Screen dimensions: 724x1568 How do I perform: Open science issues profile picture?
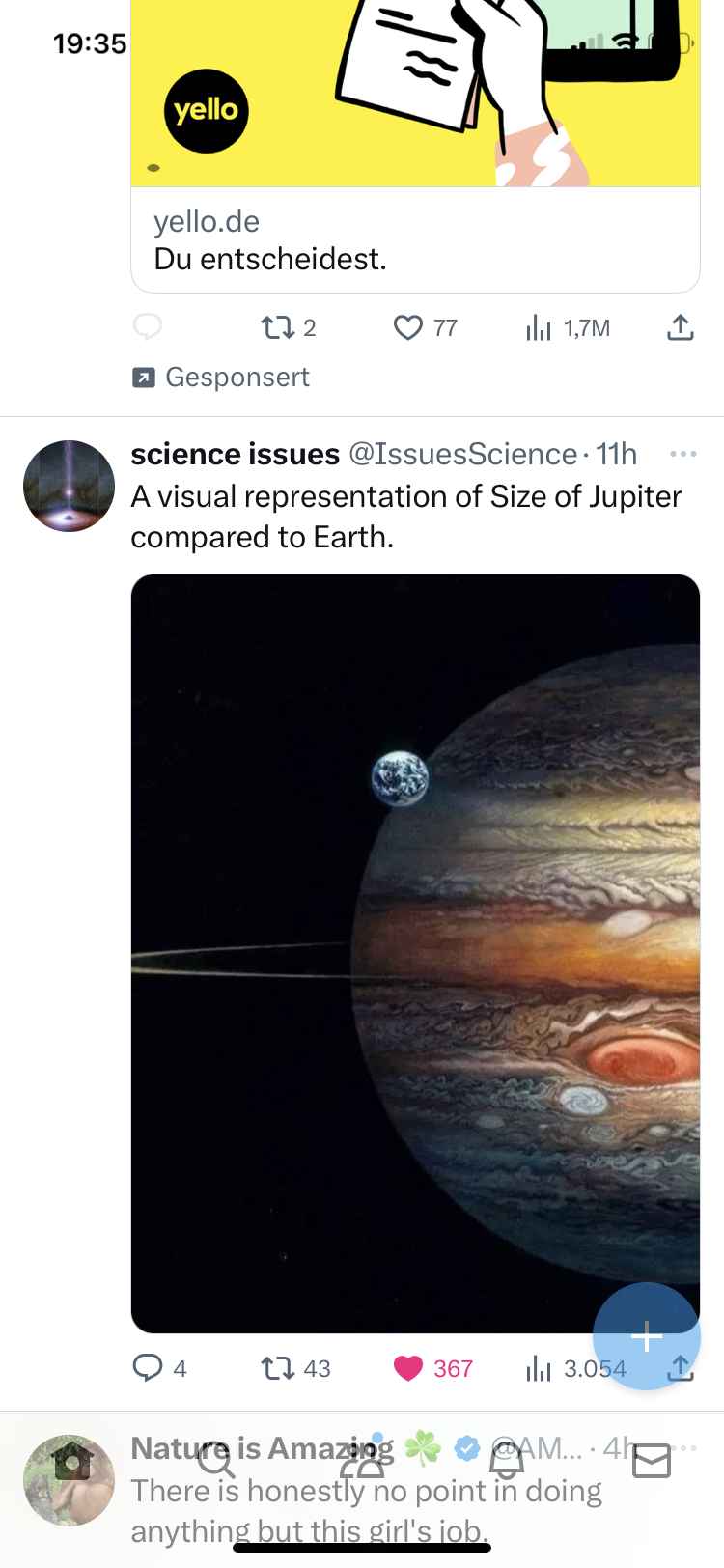pyautogui.click(x=69, y=486)
